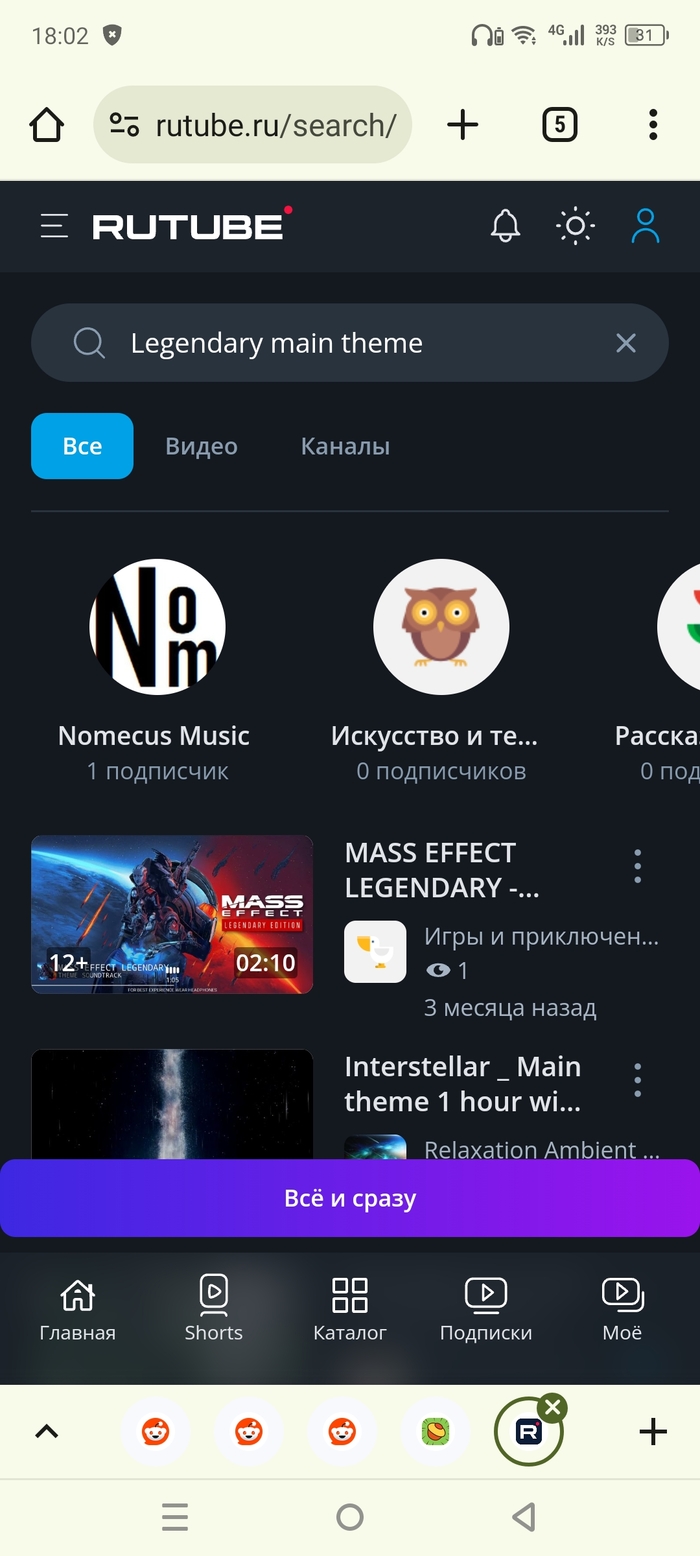700x1556 pixels.
Task: Switch to the Подписки tab
Action: point(486,1308)
